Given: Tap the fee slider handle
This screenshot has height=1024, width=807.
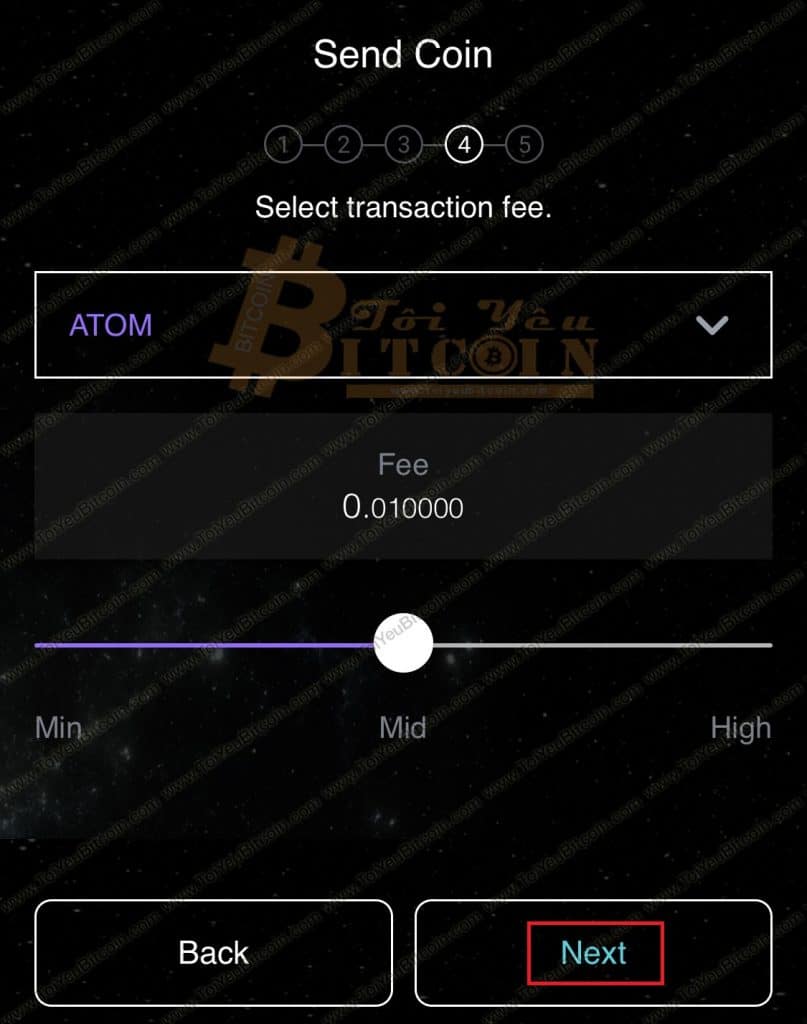Looking at the screenshot, I should [403, 643].
